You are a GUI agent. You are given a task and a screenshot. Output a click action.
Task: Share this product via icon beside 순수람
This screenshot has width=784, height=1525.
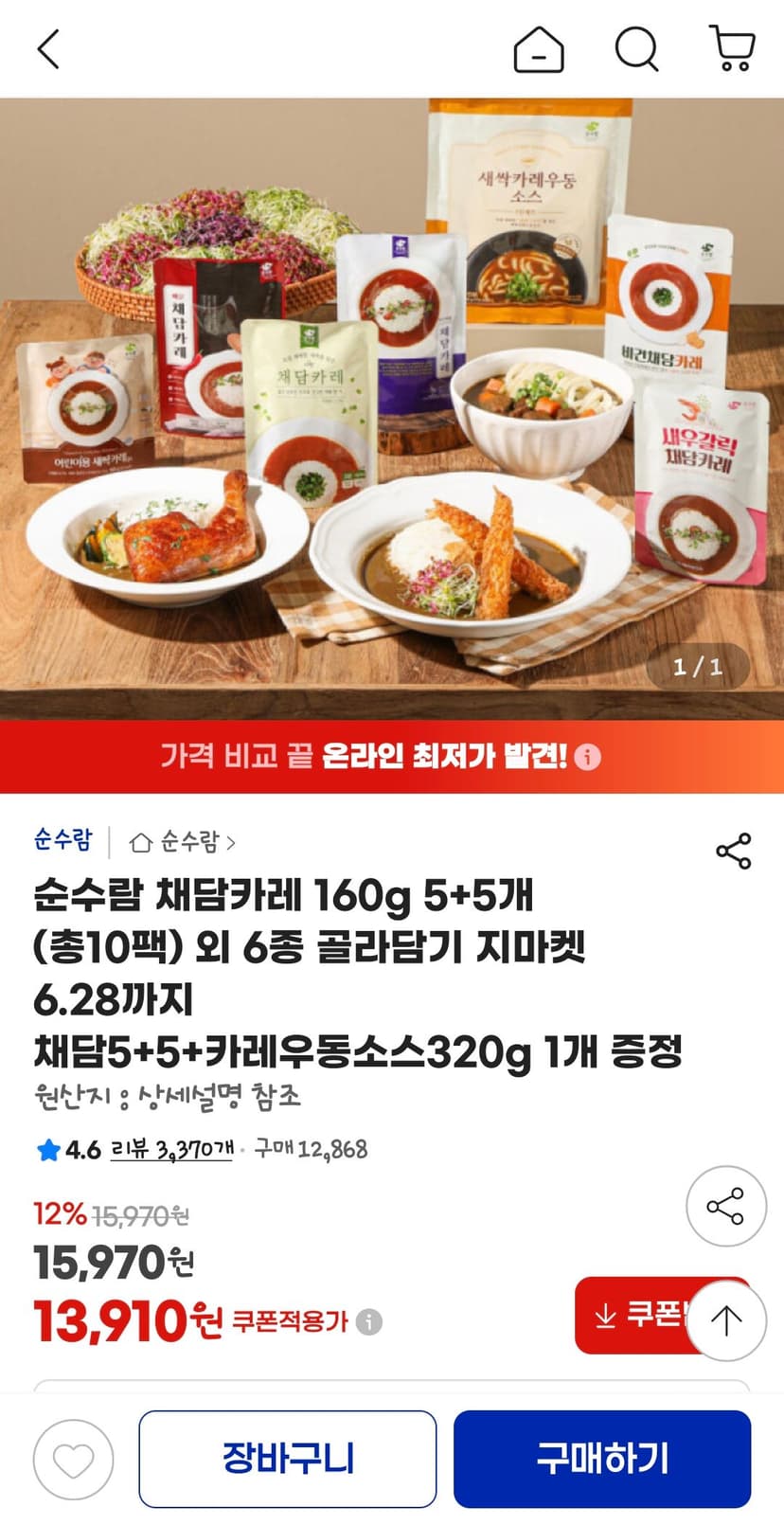point(734,852)
